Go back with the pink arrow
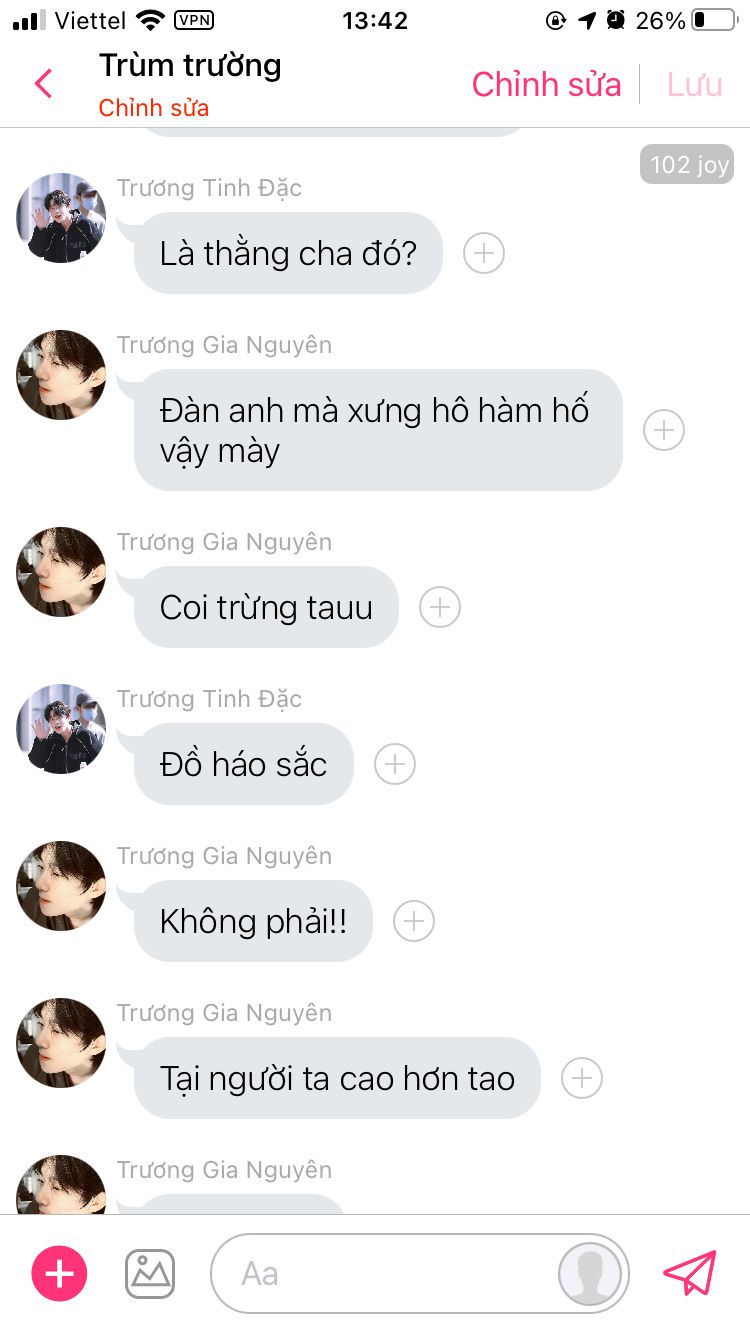The image size is (750, 1334). 43,83
